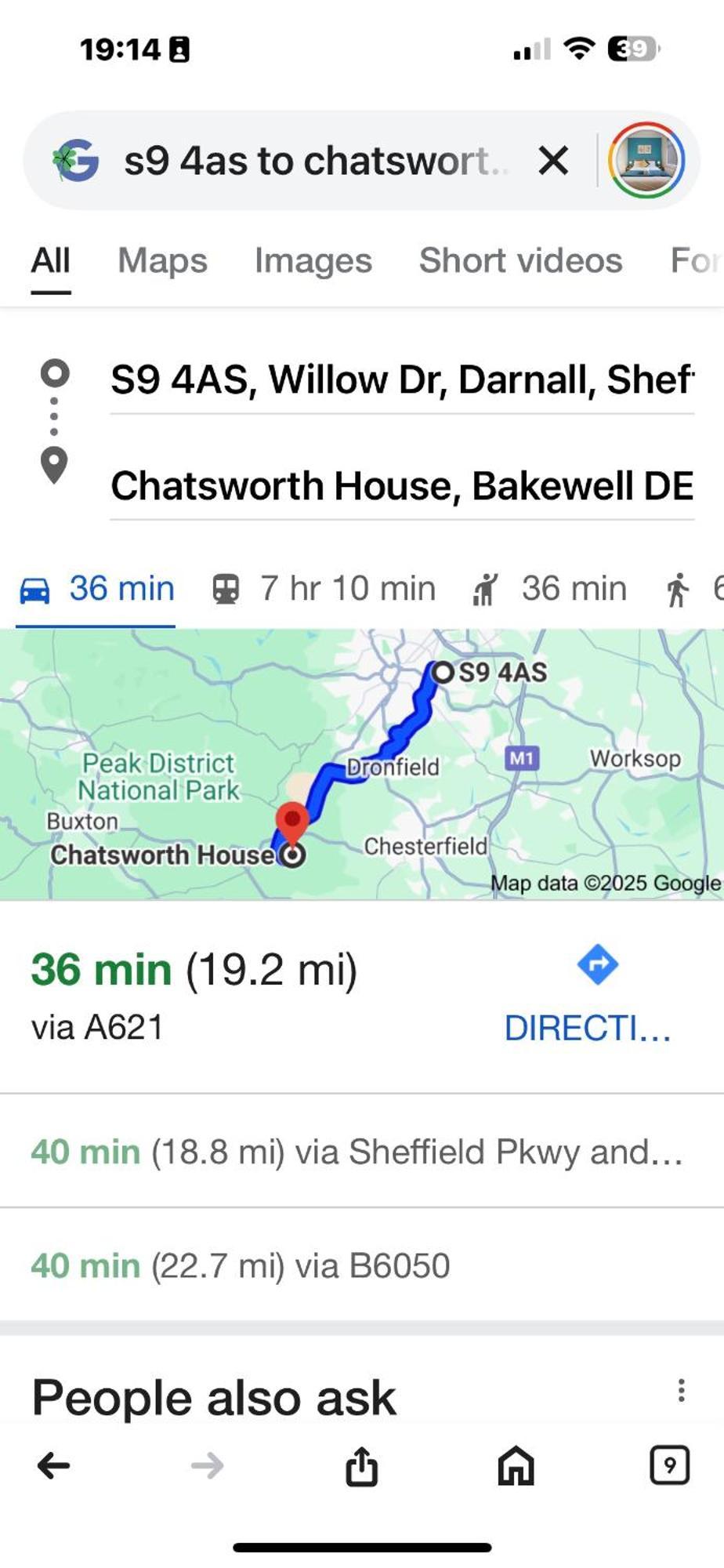Edit the Chatsworth House destination field
The height and width of the screenshot is (1568, 724).
[x=401, y=485]
